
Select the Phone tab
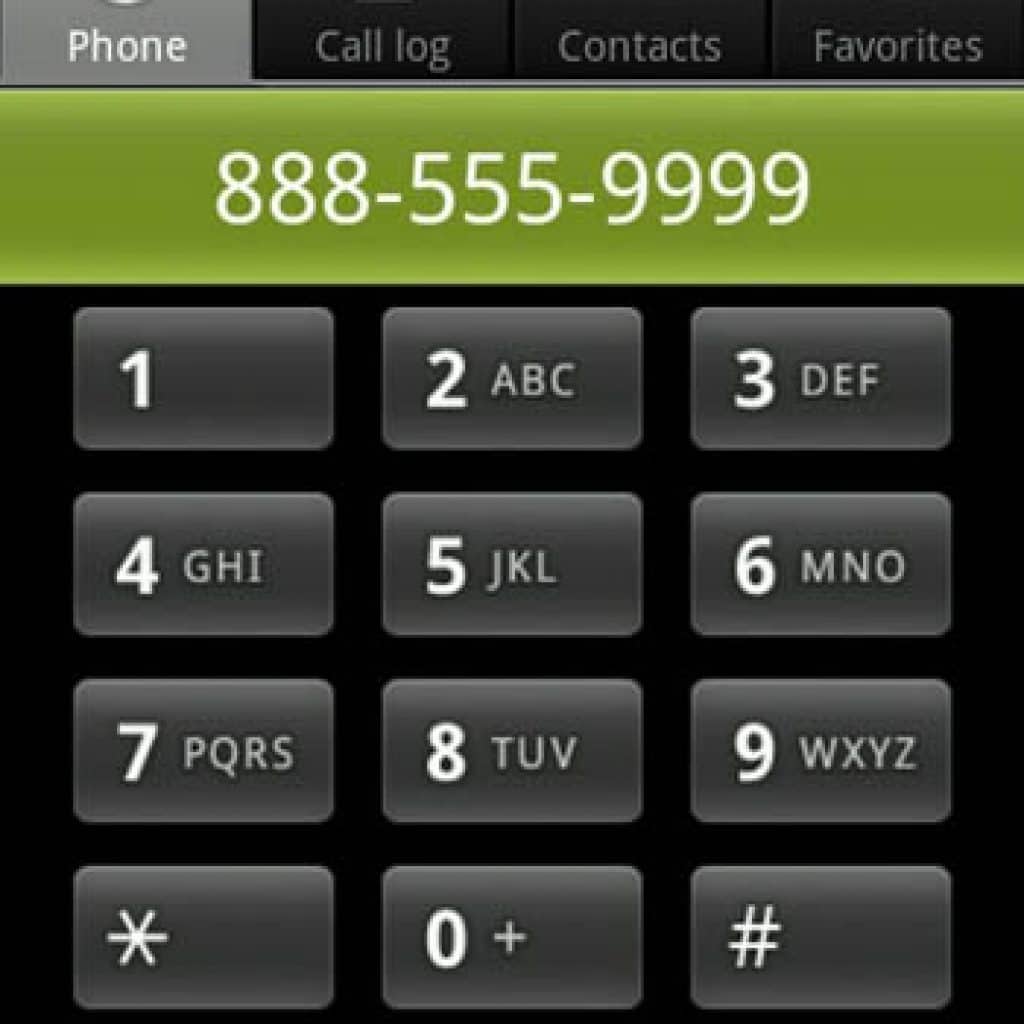point(127,41)
